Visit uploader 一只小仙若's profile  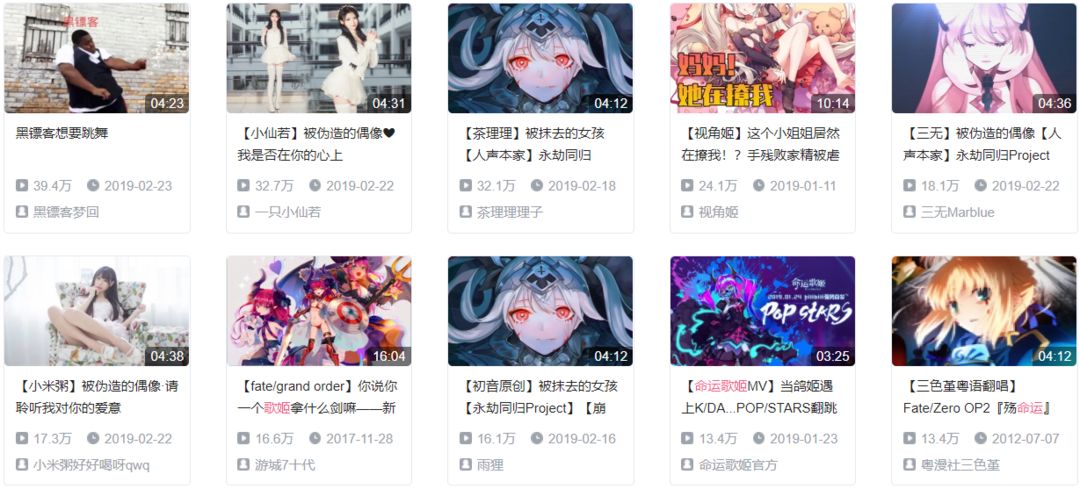[288, 212]
